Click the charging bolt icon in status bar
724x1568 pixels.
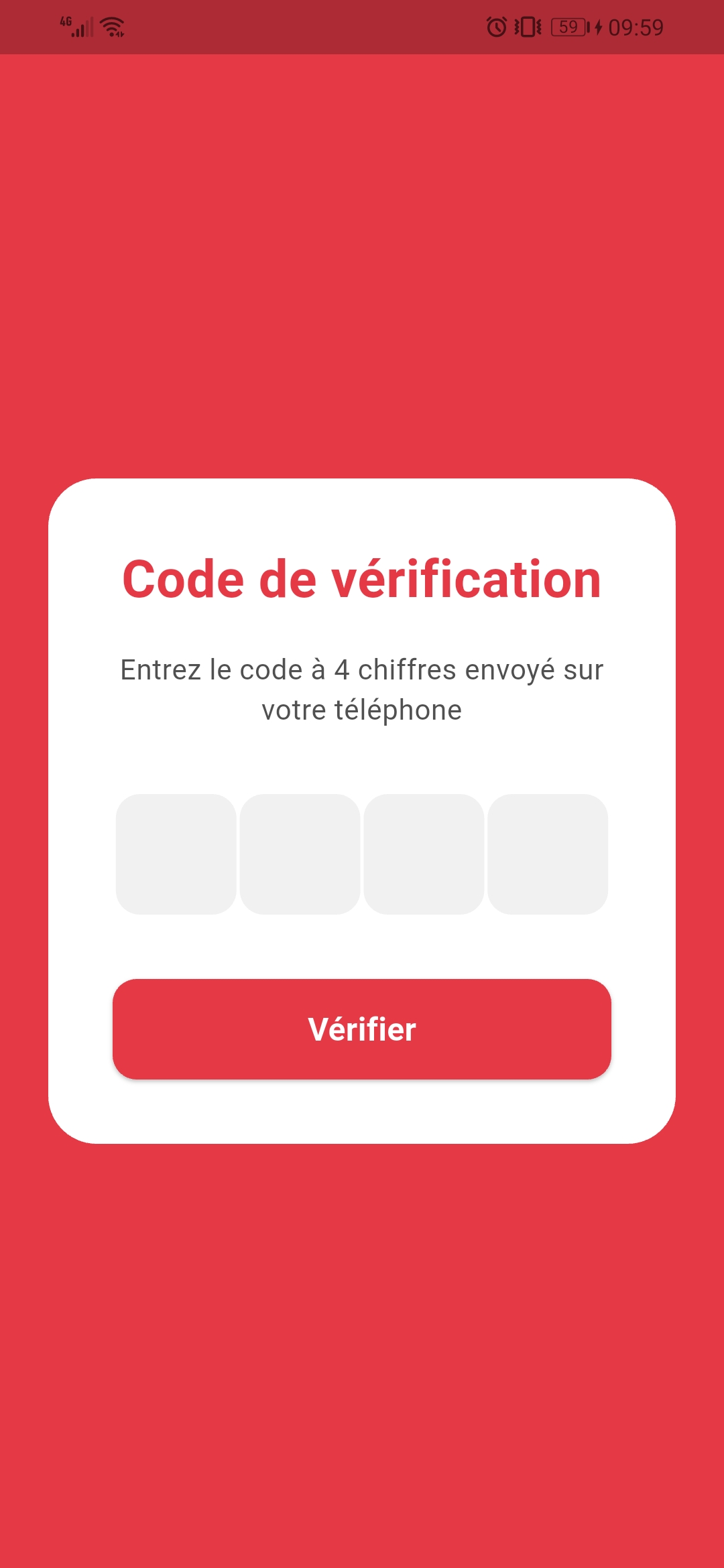(599, 27)
